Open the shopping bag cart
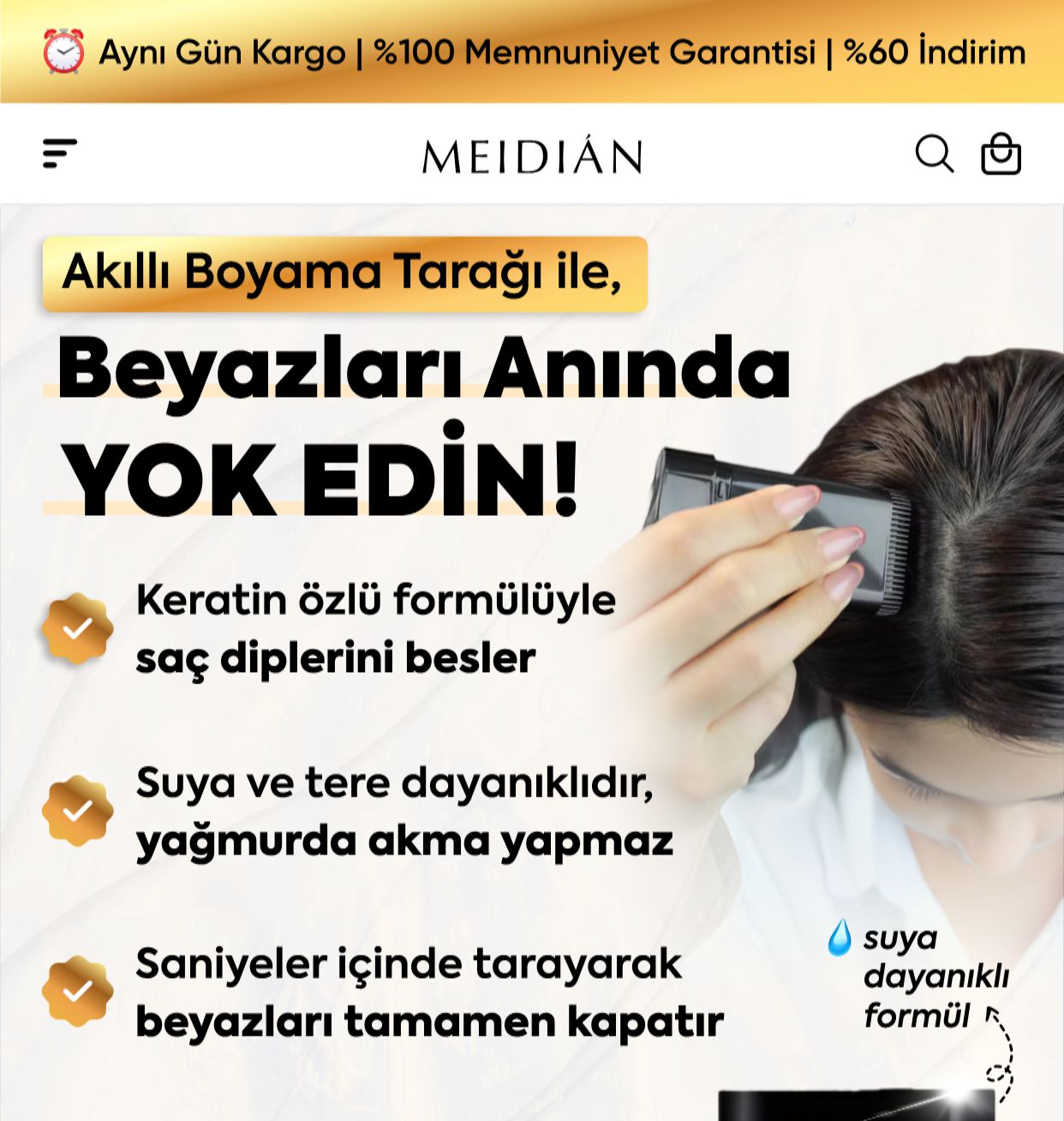The image size is (1064, 1121). pos(1001,154)
